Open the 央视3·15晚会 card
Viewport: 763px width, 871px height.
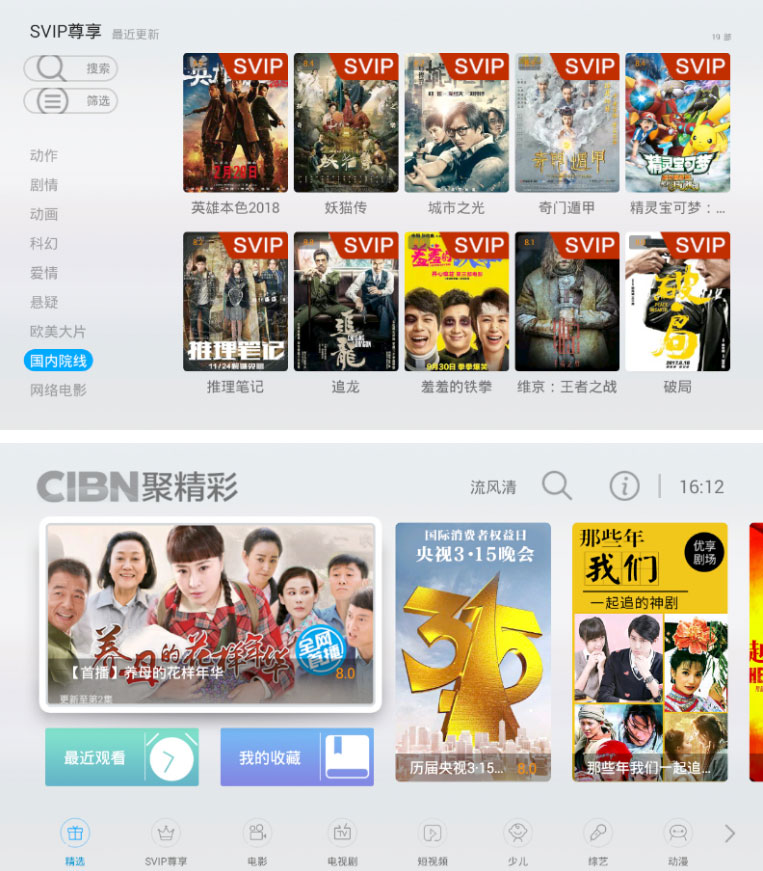coord(473,651)
